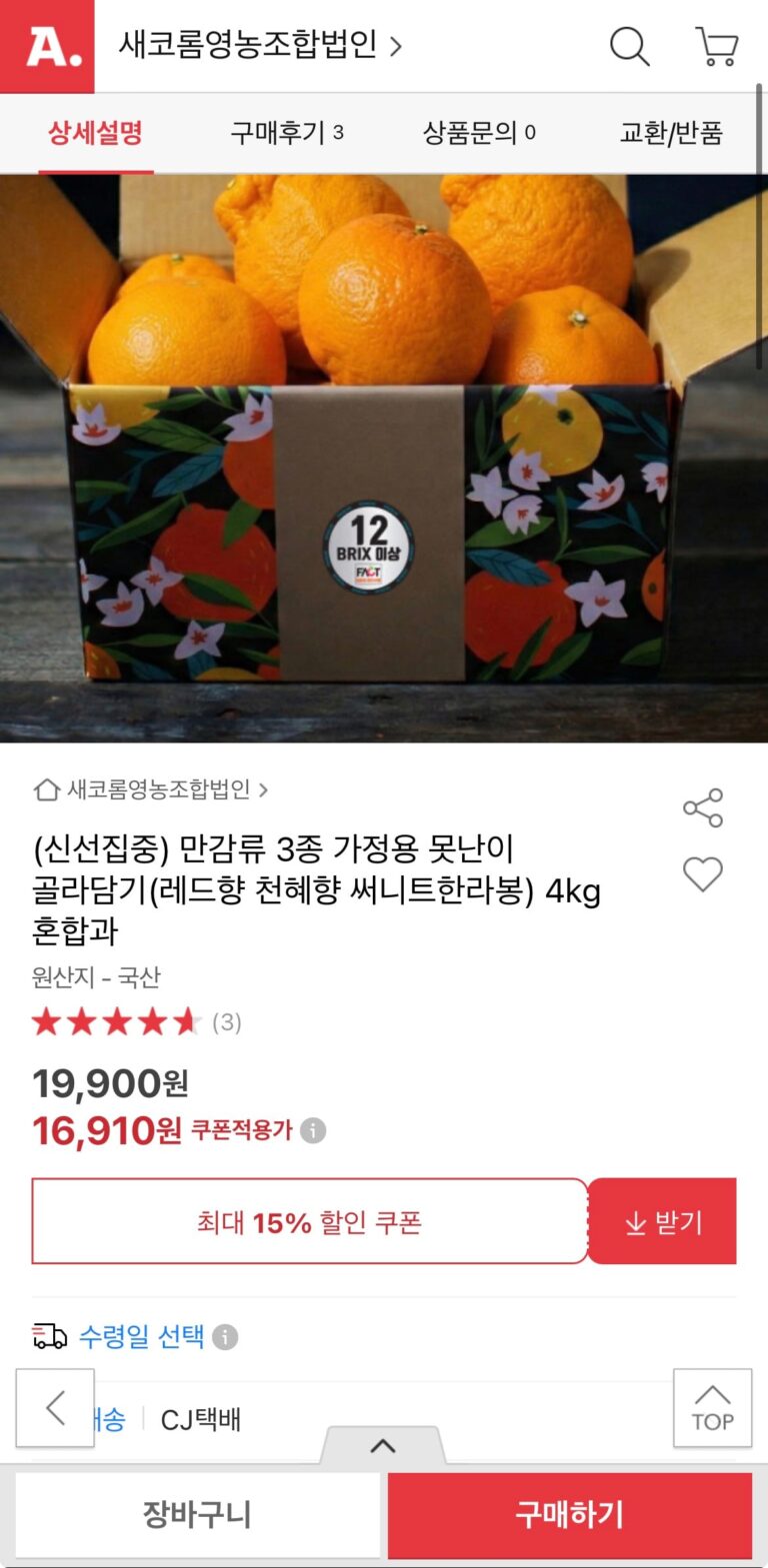Jump to TOP of the page
The width and height of the screenshot is (768, 1568).
click(x=712, y=1408)
